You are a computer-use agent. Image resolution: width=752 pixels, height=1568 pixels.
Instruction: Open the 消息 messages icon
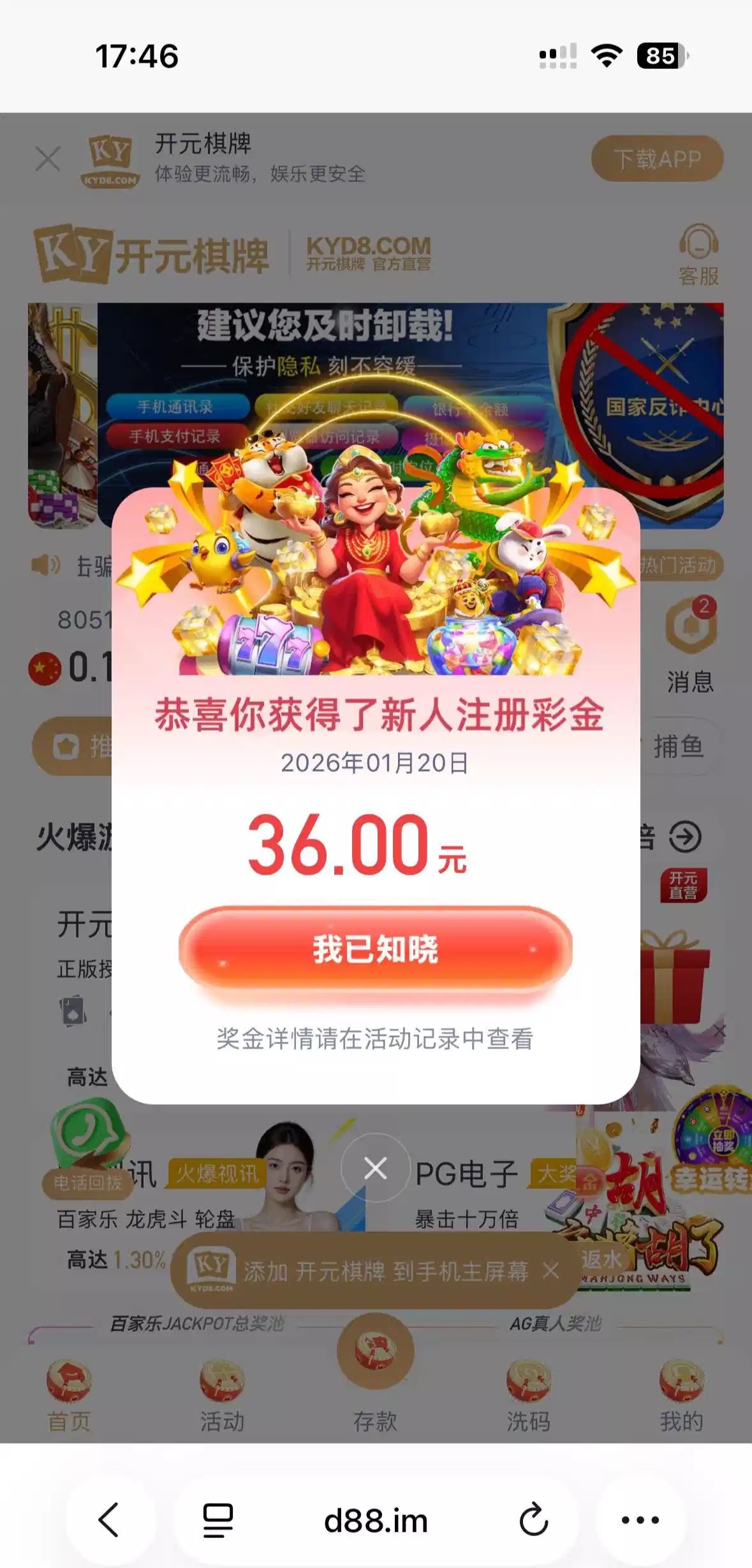pos(691,645)
